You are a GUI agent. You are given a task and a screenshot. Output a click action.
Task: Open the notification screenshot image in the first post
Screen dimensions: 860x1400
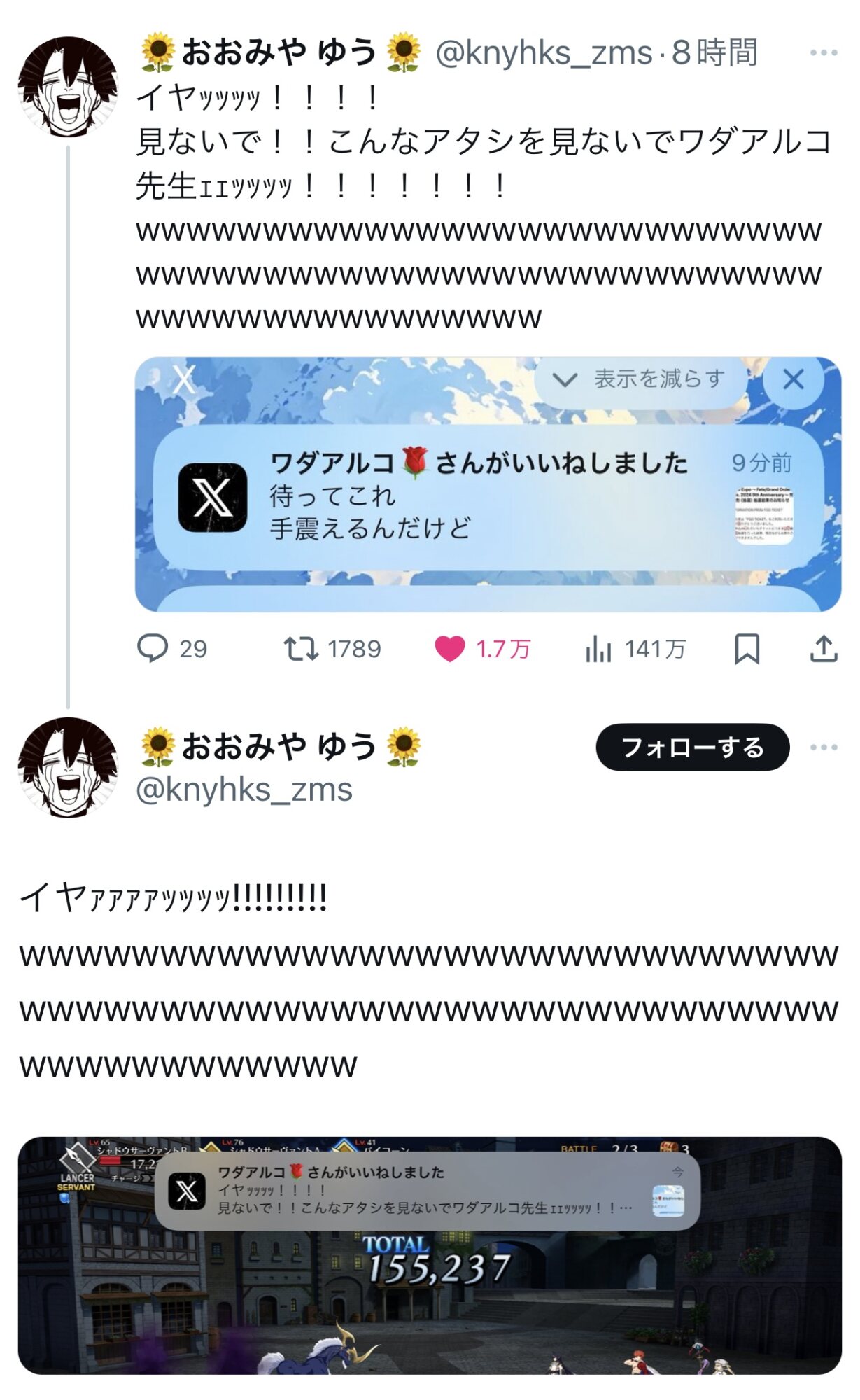pos(488,484)
